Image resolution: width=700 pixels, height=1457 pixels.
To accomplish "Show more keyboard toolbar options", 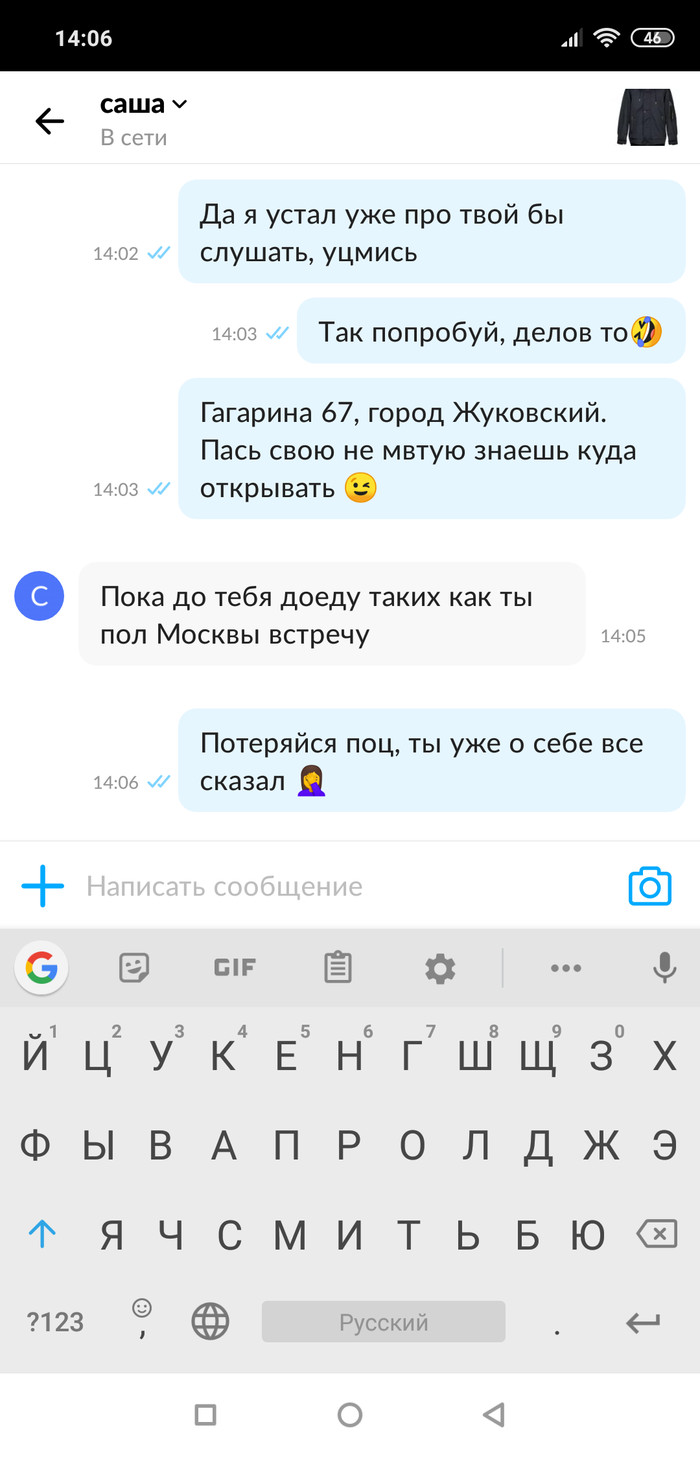I will coord(566,967).
